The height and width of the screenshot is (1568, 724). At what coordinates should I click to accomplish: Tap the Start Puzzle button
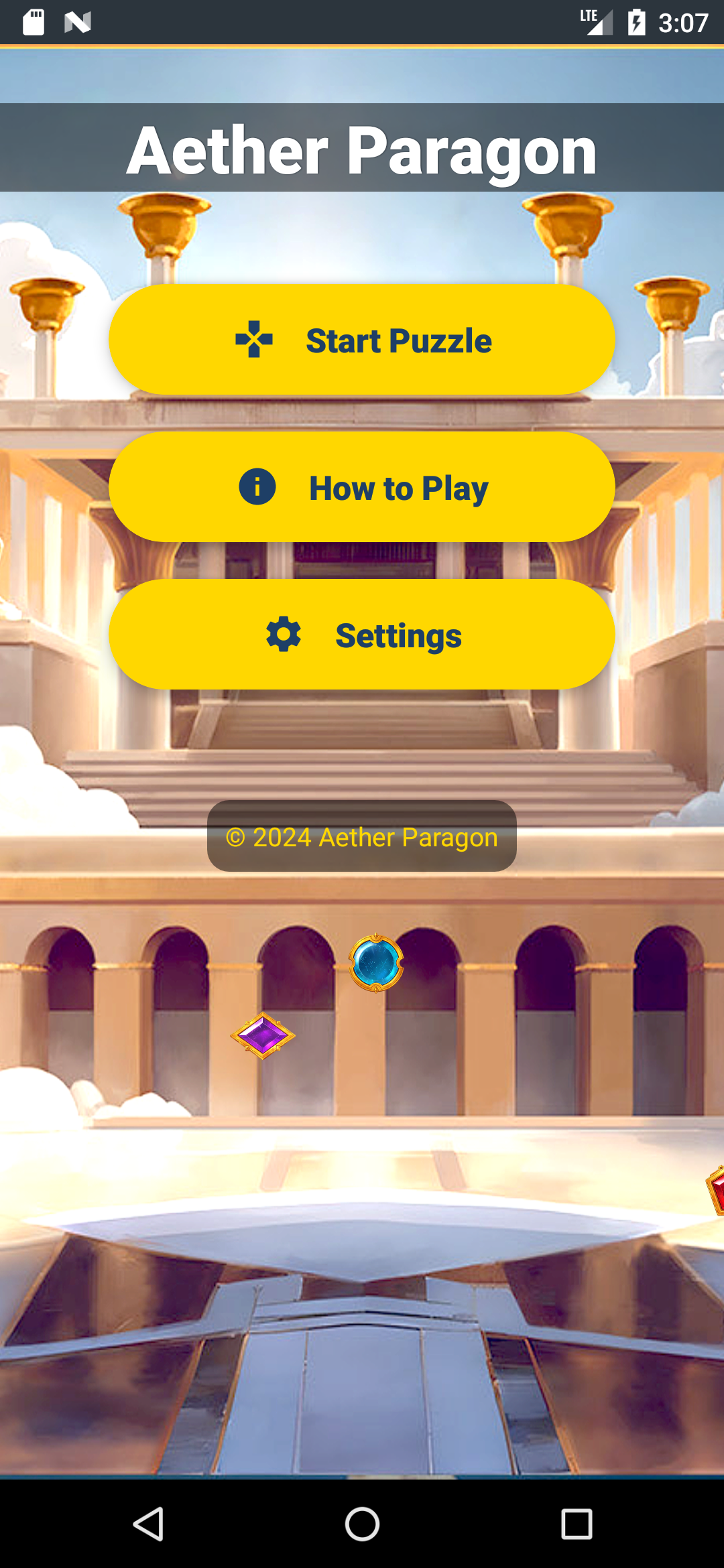[362, 340]
